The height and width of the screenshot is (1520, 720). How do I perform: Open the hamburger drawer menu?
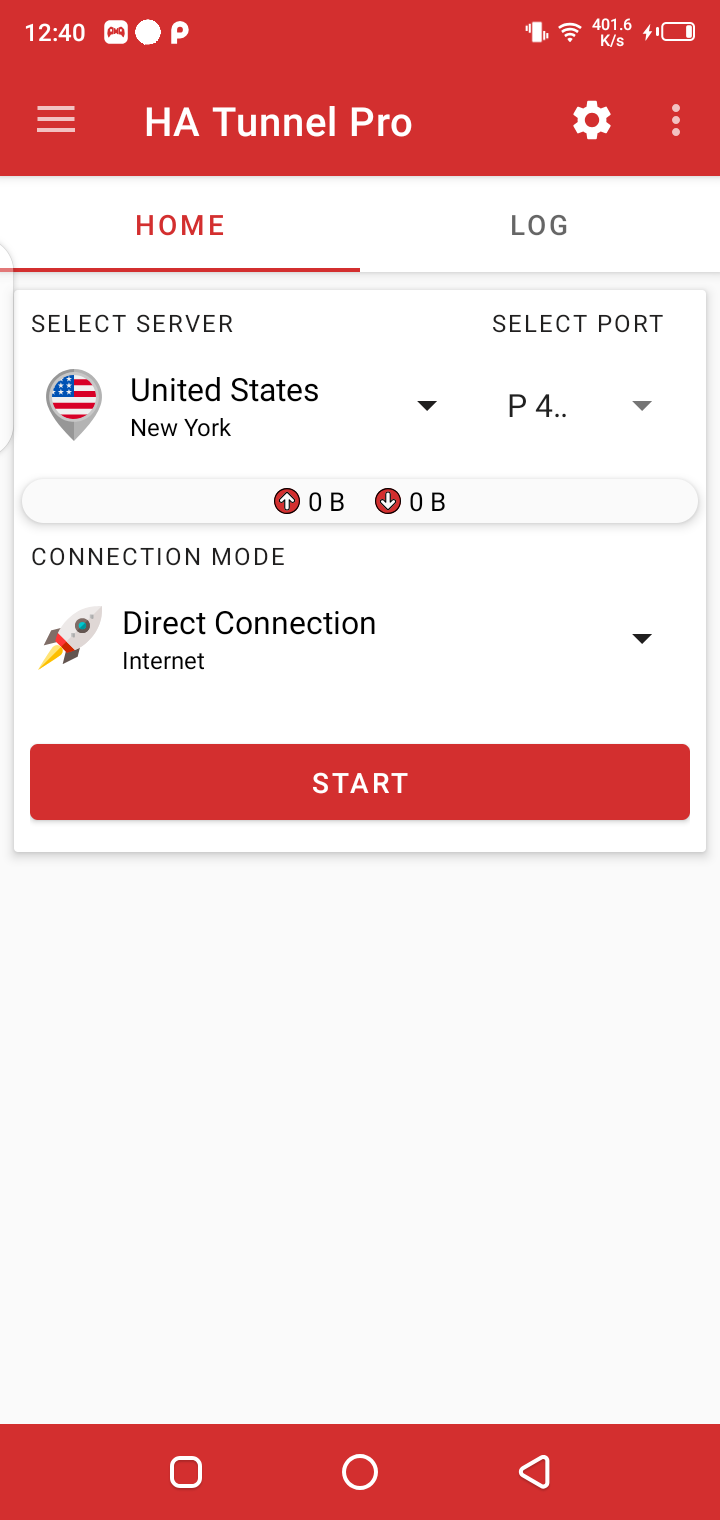56,121
